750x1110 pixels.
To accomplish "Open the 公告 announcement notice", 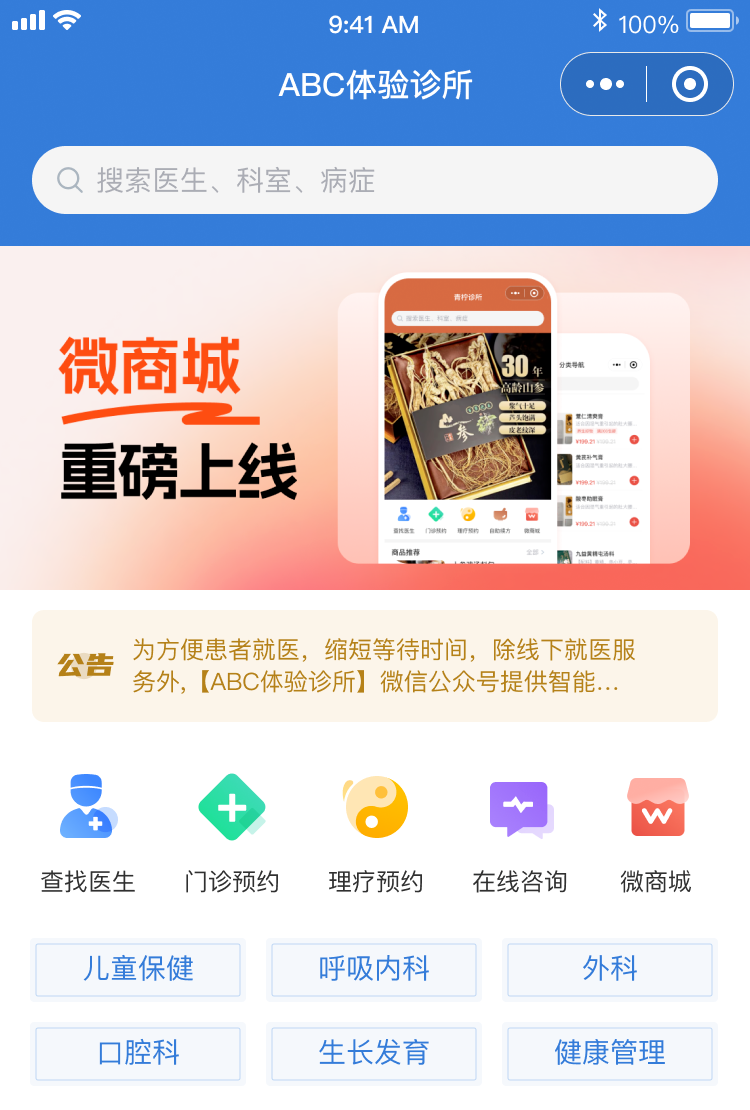I will [375, 666].
